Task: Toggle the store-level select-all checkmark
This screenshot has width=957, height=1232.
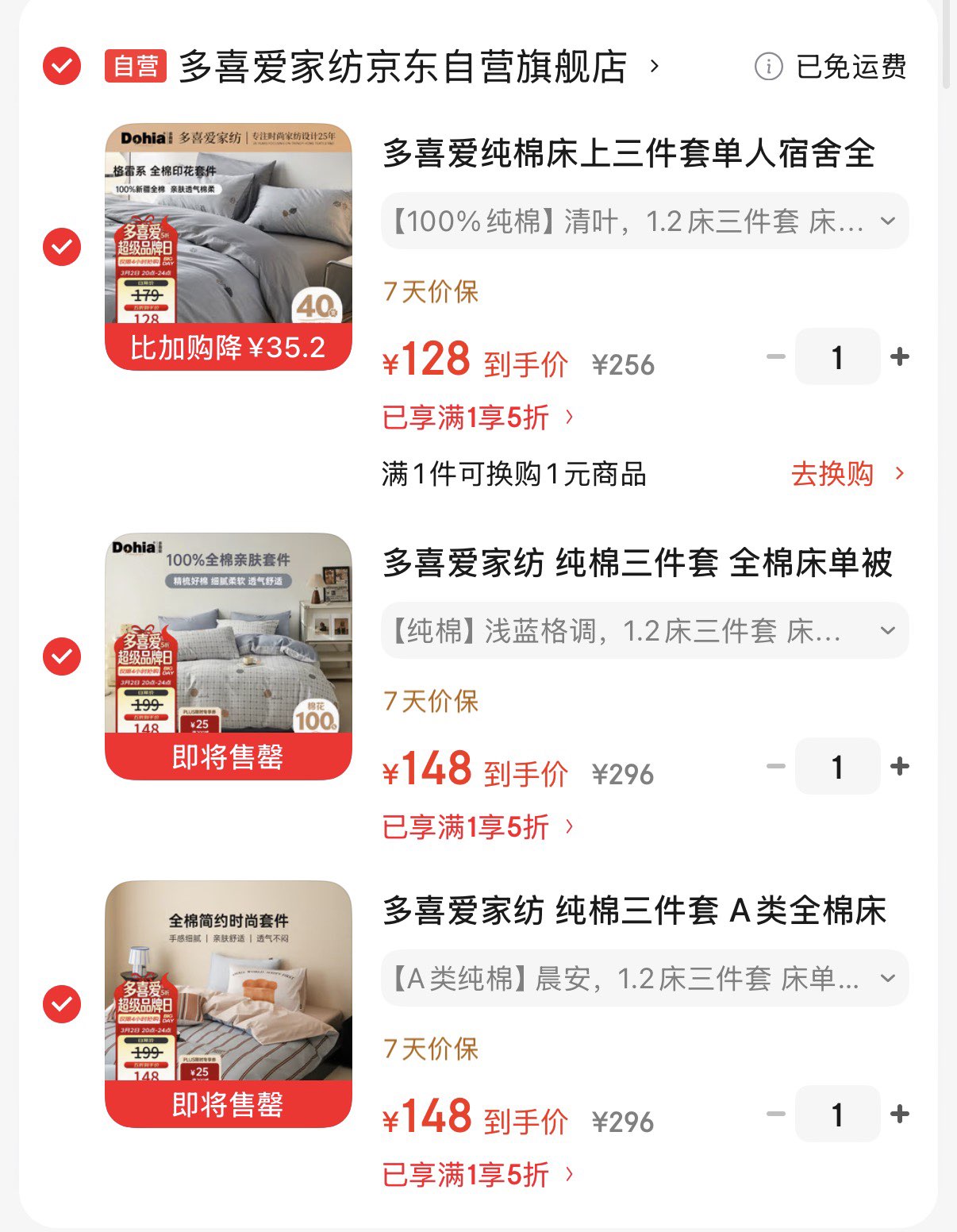Action: [x=63, y=67]
